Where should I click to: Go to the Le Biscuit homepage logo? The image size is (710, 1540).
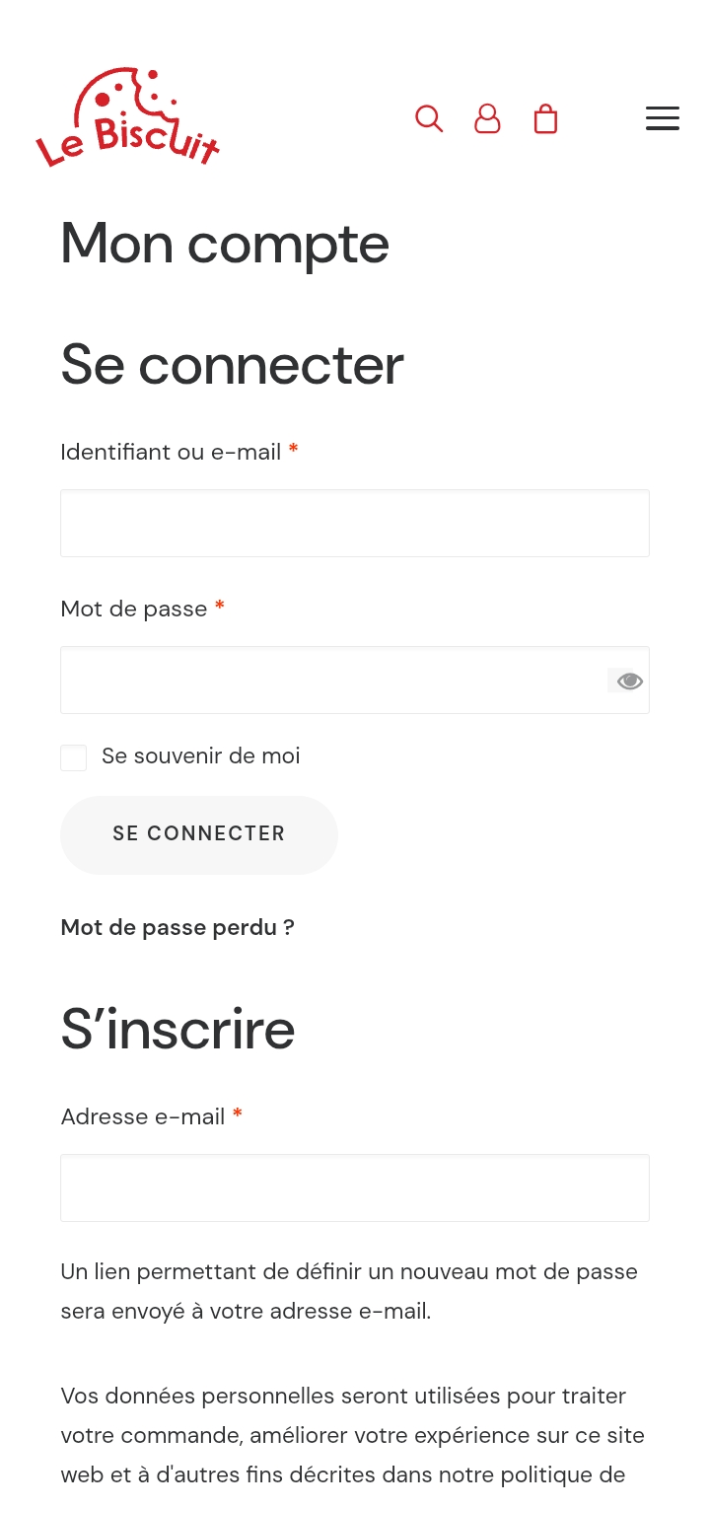click(128, 117)
